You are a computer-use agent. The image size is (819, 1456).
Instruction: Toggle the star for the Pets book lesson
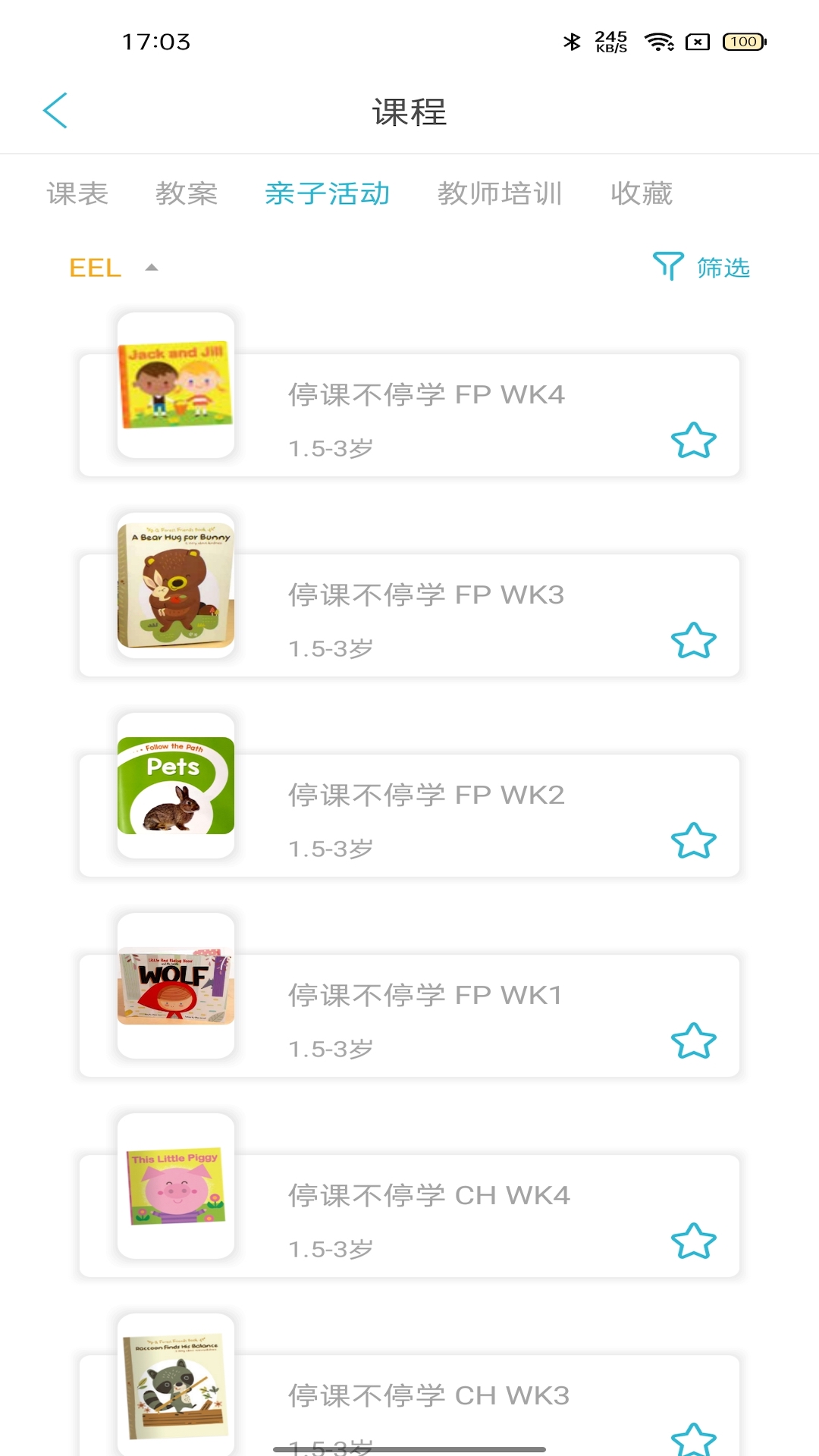coord(694,841)
